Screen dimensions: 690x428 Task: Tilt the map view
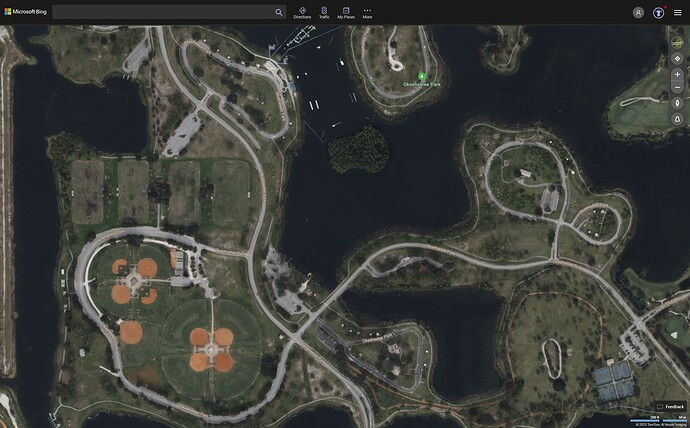point(677,118)
